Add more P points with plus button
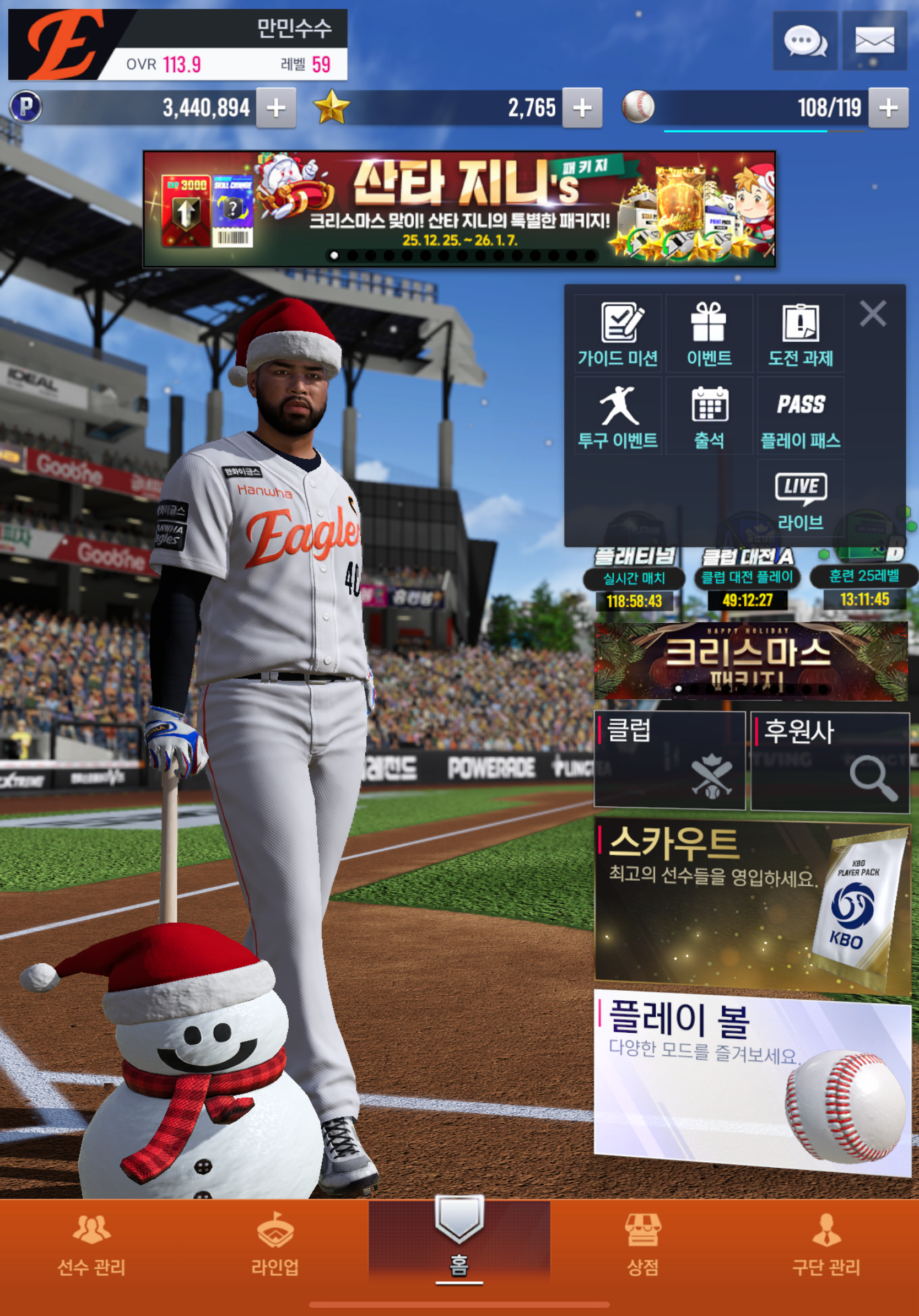This screenshot has height=1316, width=919. (276, 108)
